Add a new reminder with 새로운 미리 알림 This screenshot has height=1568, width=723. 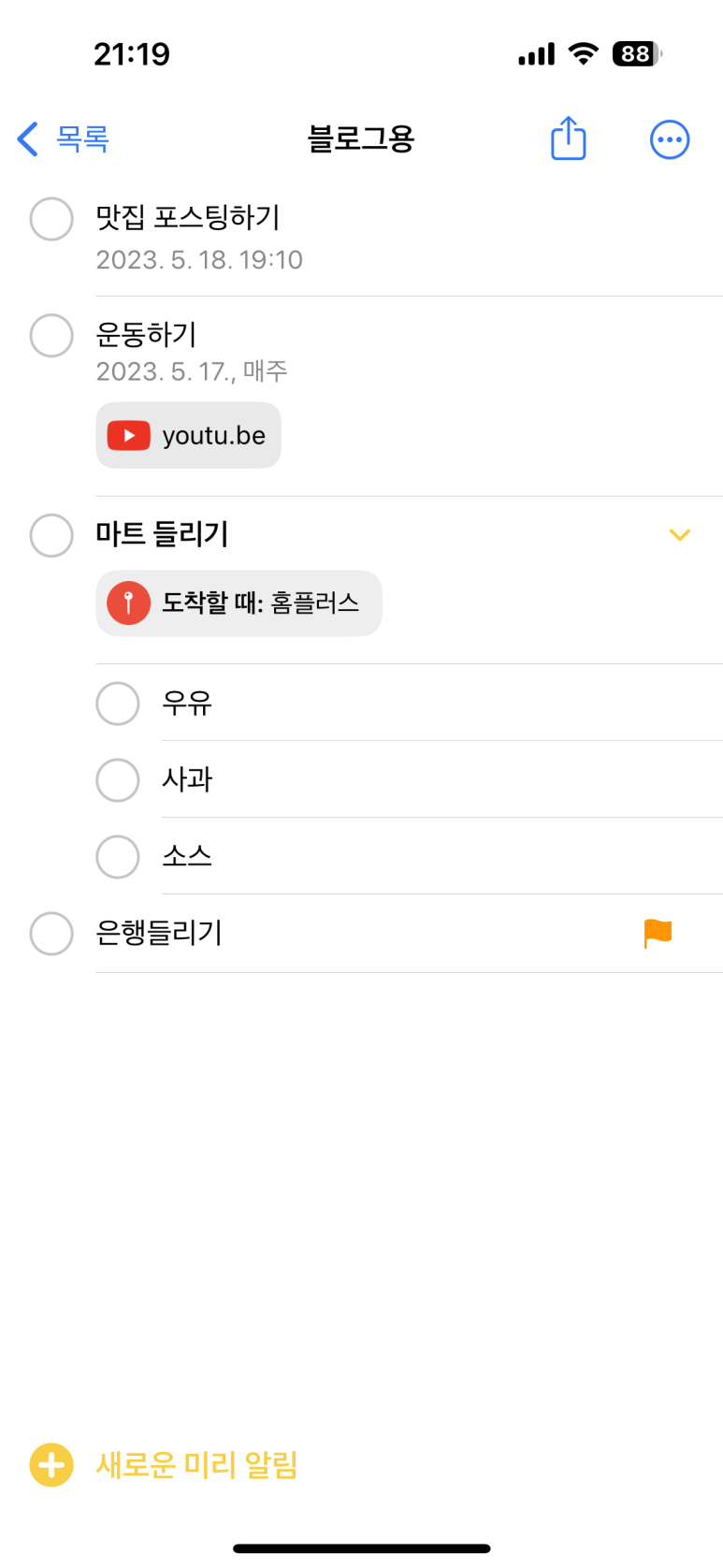tap(164, 1465)
